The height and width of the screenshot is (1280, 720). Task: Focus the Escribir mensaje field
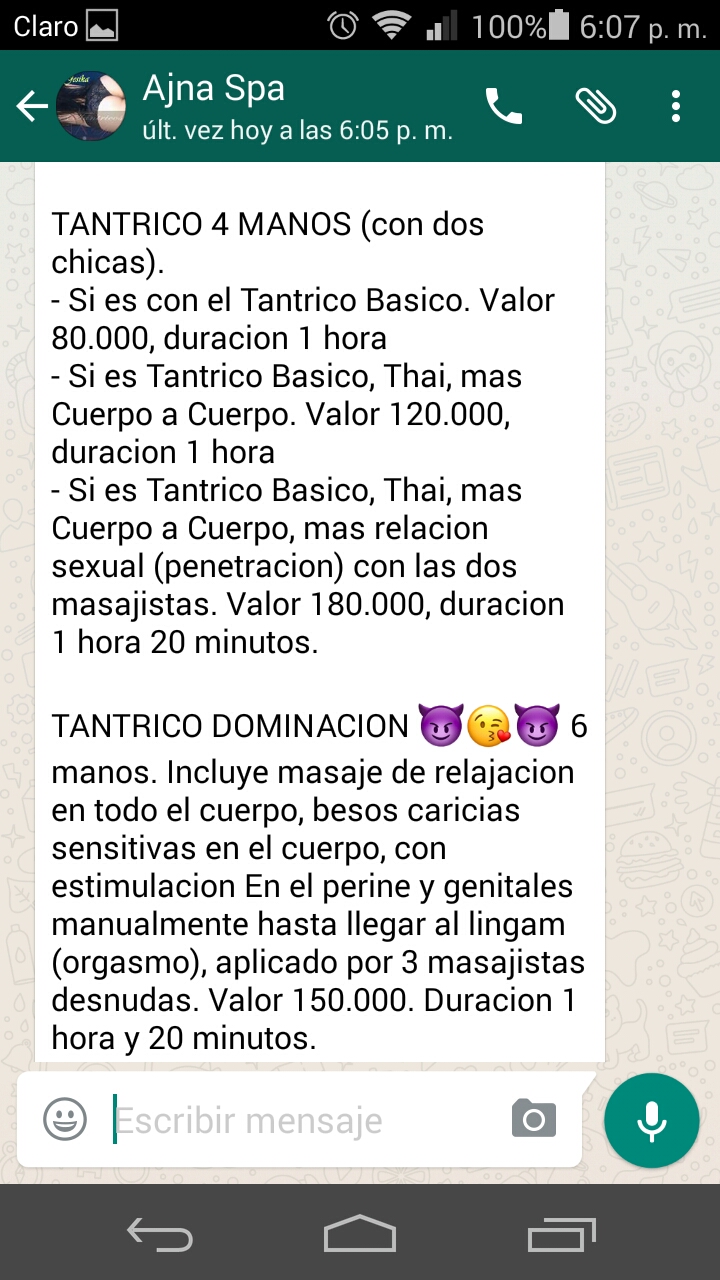click(300, 1120)
